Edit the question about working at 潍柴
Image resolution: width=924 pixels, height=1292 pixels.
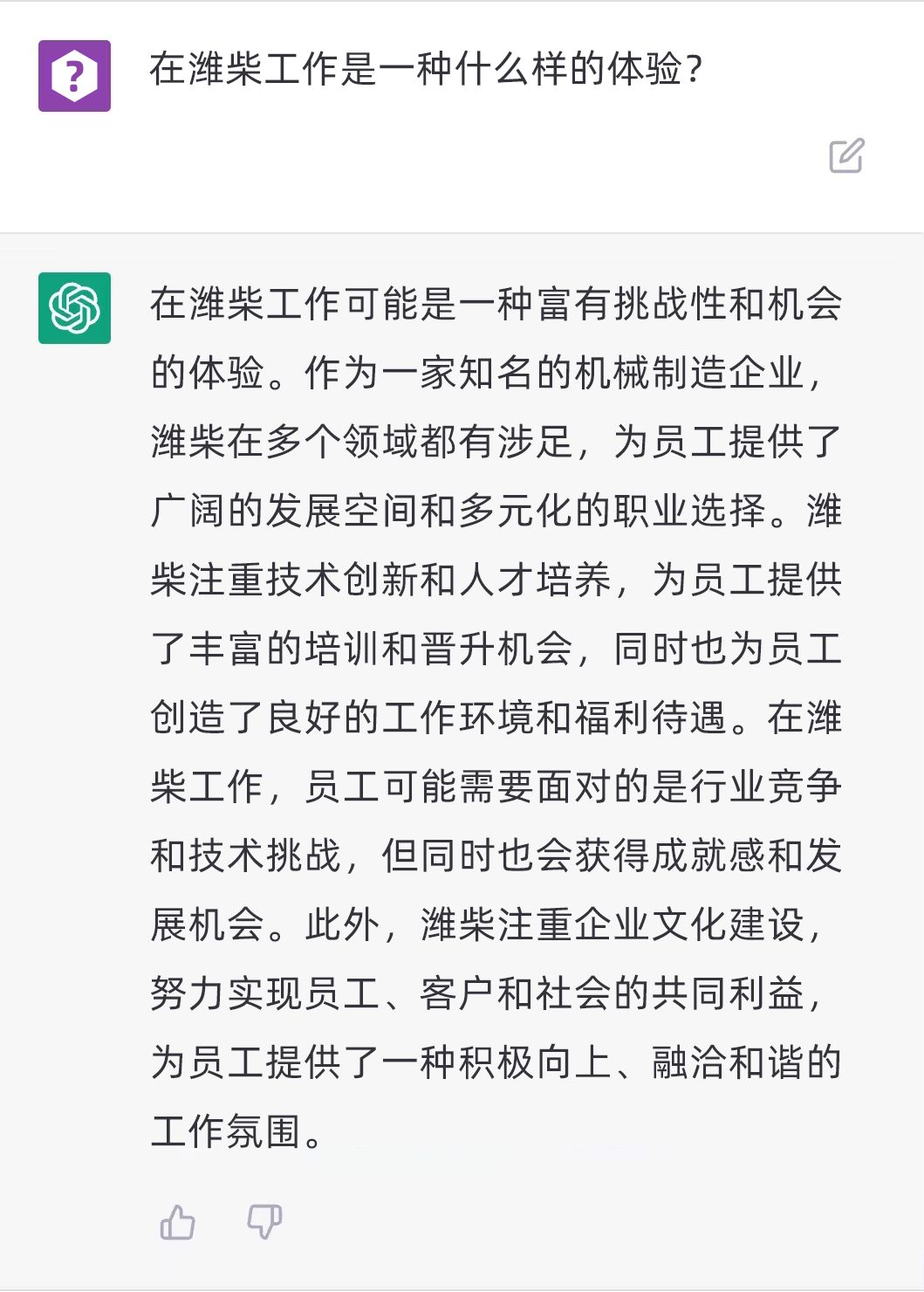pos(845,156)
